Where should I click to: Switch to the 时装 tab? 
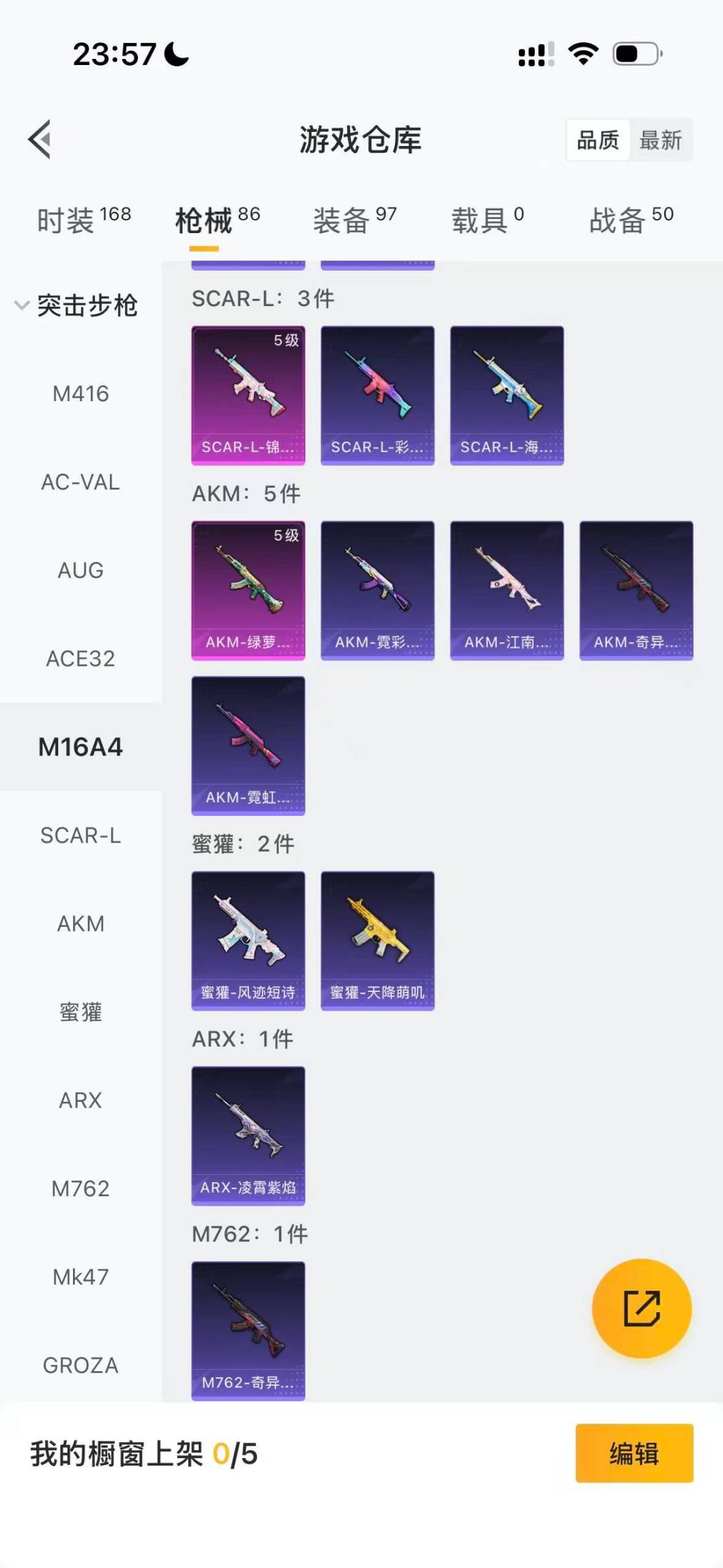tap(83, 220)
